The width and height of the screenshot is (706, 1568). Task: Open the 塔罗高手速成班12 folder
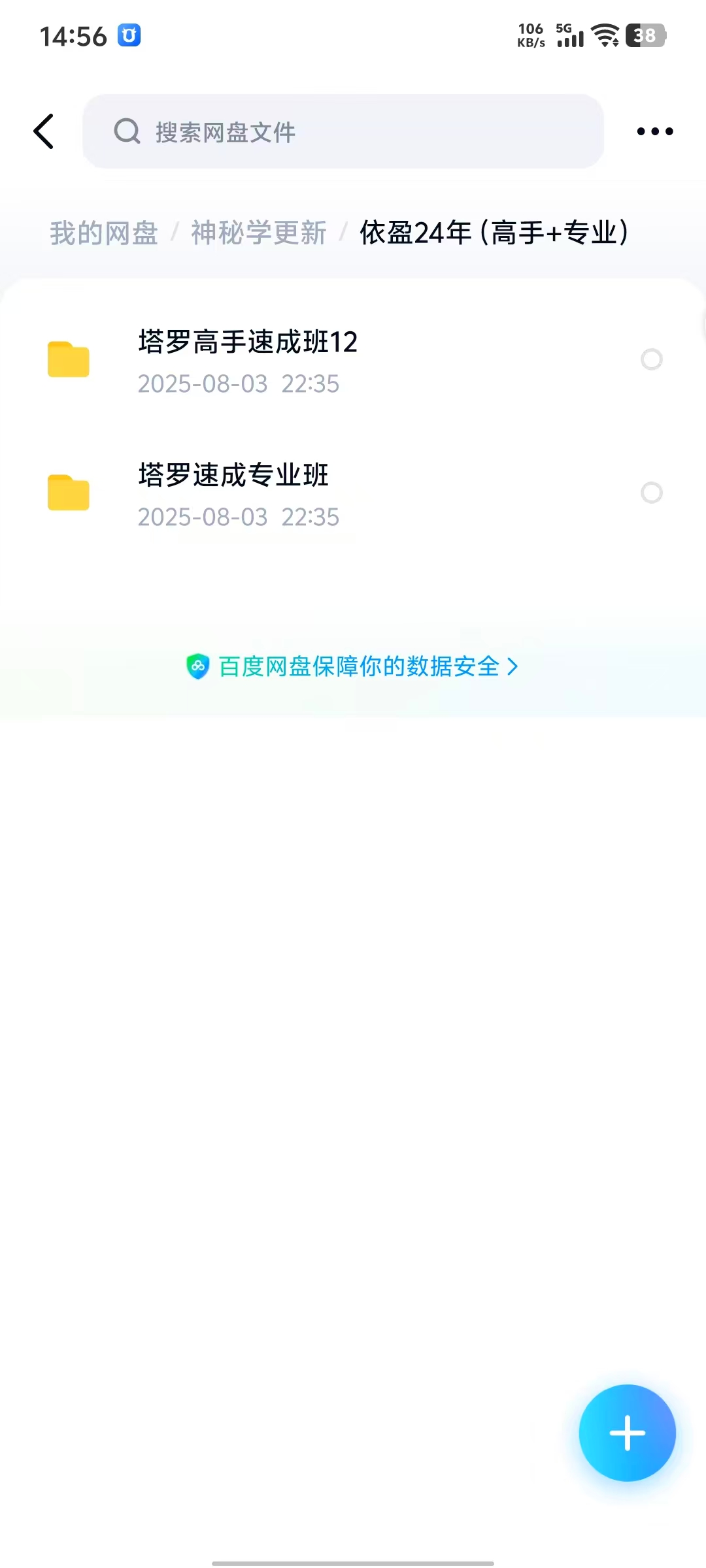click(x=248, y=359)
